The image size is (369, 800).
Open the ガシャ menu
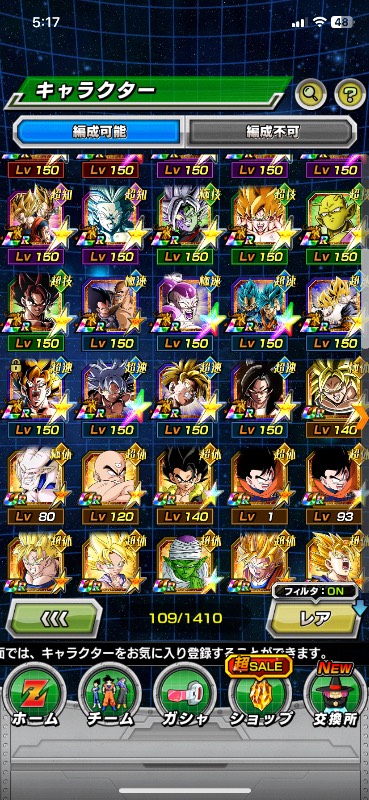[x=185, y=696]
